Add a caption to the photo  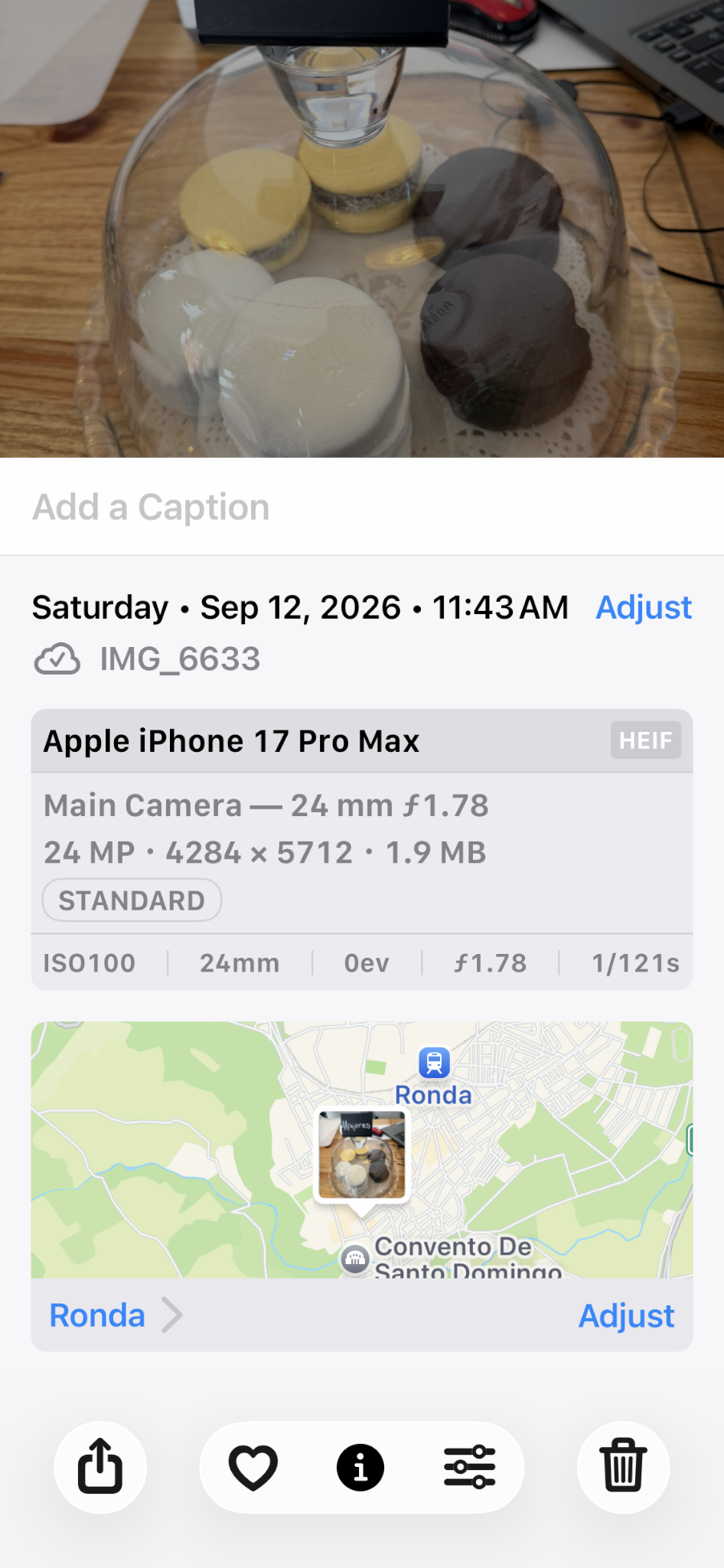(362, 507)
